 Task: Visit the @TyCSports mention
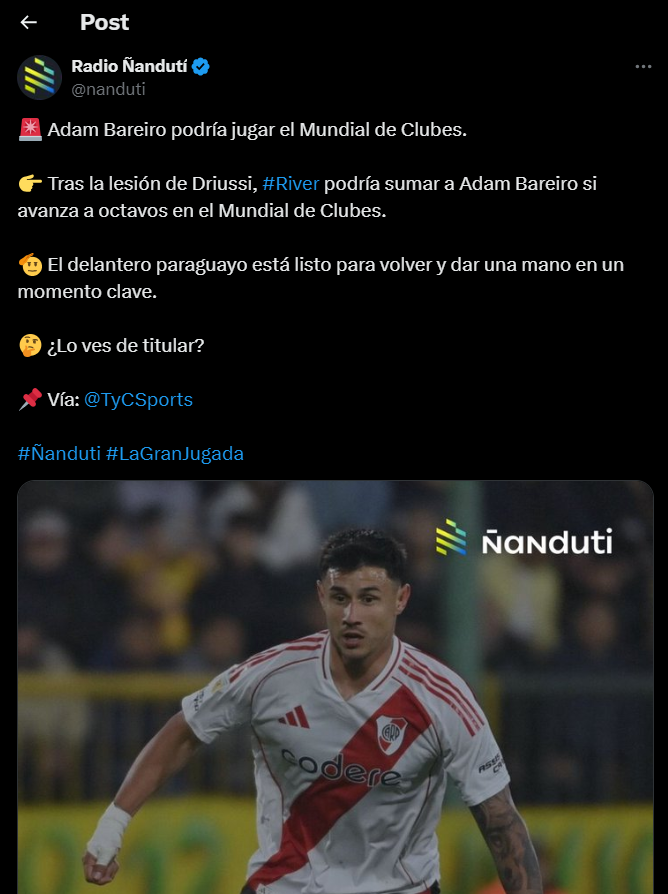pyautogui.click(x=138, y=400)
